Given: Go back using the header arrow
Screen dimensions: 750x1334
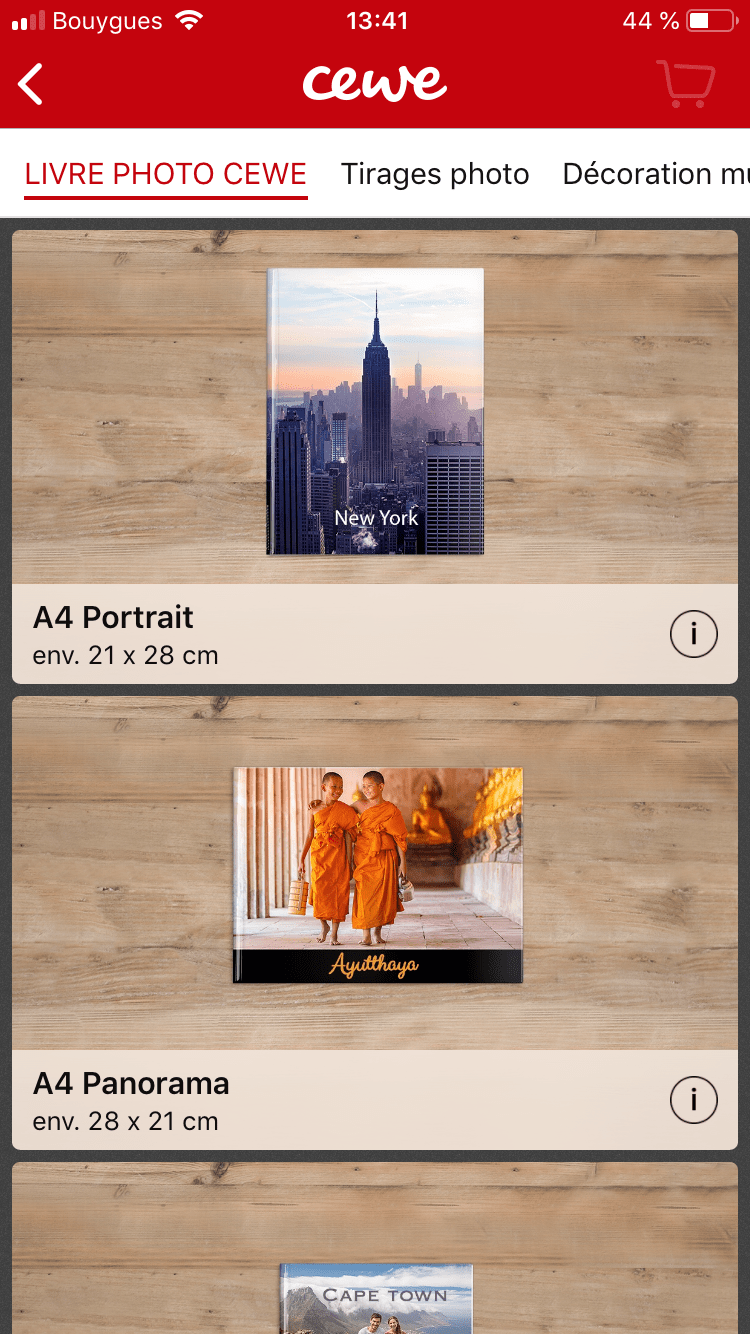Looking at the screenshot, I should pos(32,84).
